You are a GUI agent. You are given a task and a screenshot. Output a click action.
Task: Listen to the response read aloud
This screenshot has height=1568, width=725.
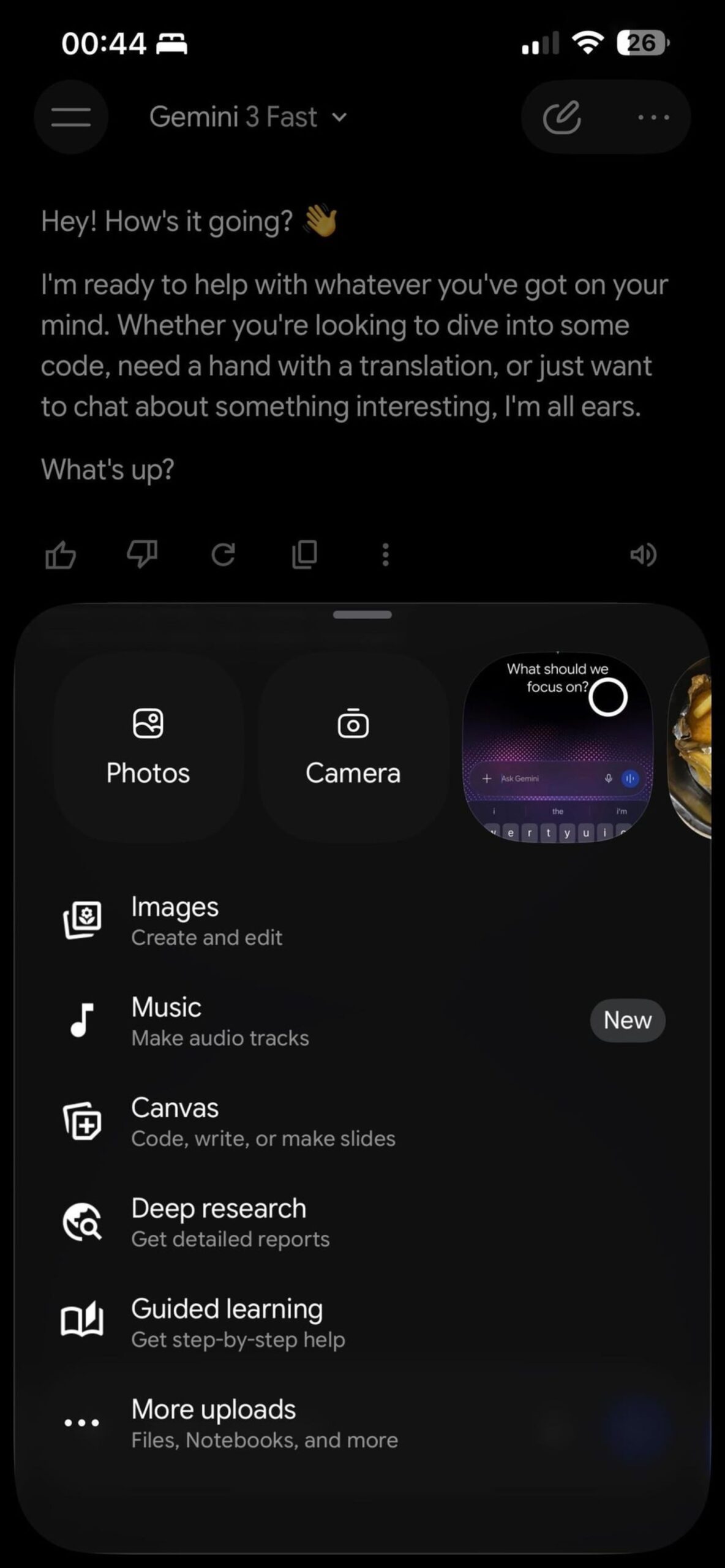tap(644, 555)
